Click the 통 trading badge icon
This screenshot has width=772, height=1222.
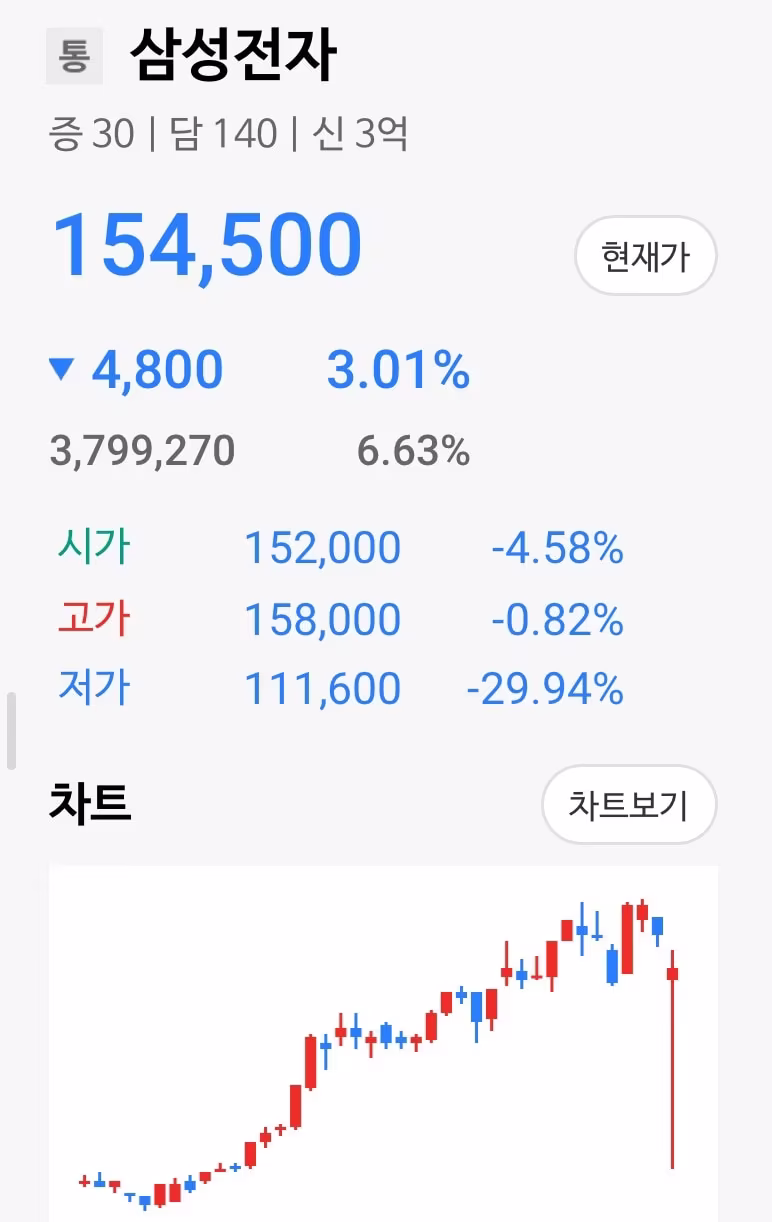[74, 55]
